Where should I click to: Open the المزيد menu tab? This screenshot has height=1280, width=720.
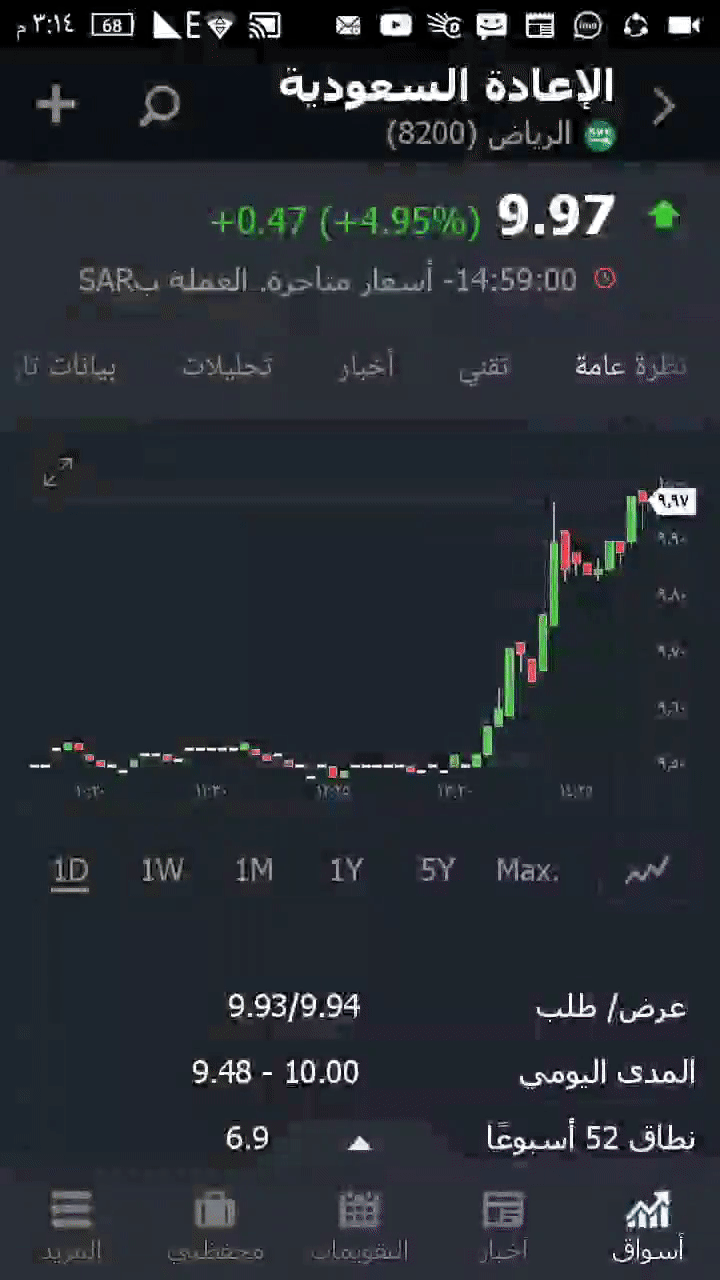pos(72,1225)
